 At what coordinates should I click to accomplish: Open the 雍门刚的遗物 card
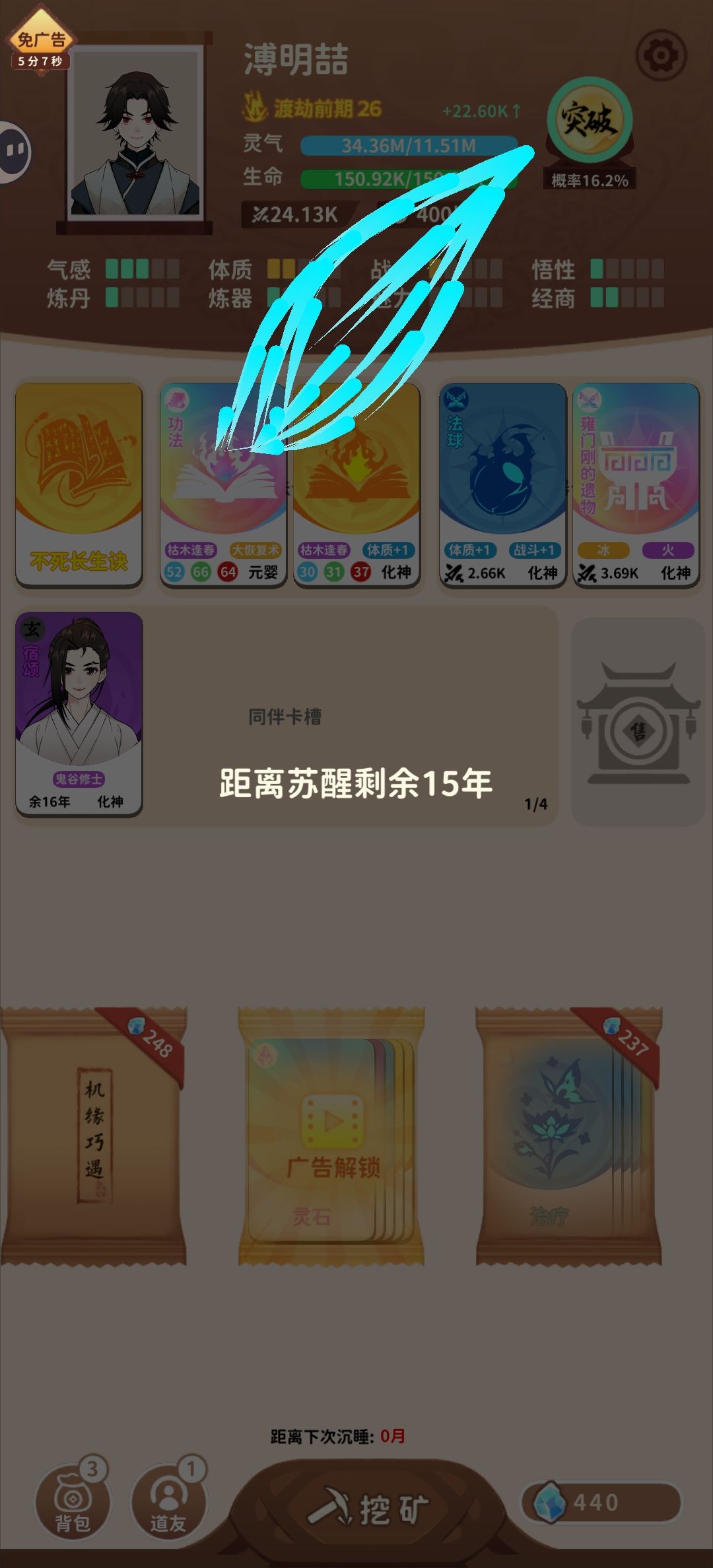point(636,485)
